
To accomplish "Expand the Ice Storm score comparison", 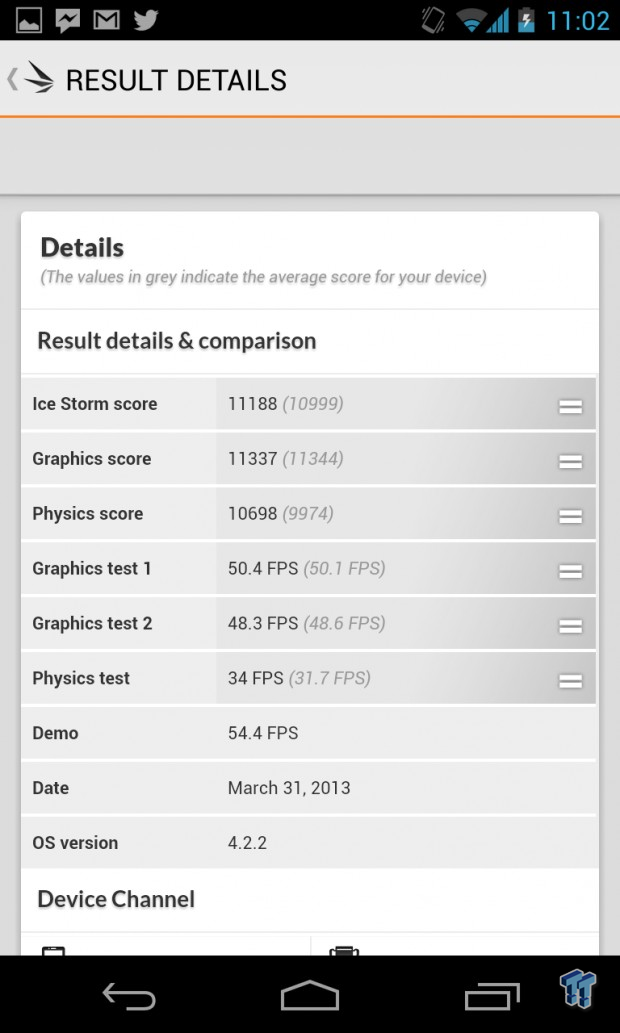I will coord(570,406).
